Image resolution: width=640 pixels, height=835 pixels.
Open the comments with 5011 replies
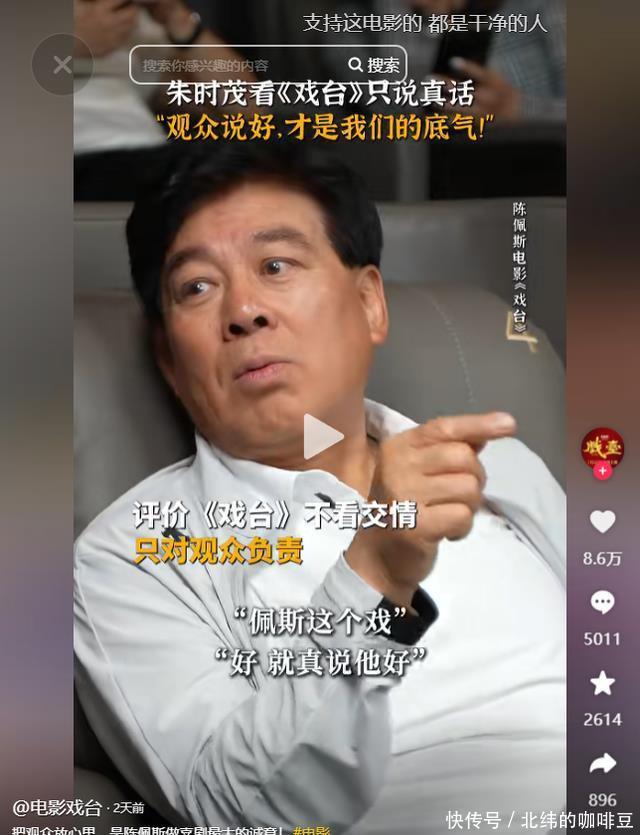602,602
